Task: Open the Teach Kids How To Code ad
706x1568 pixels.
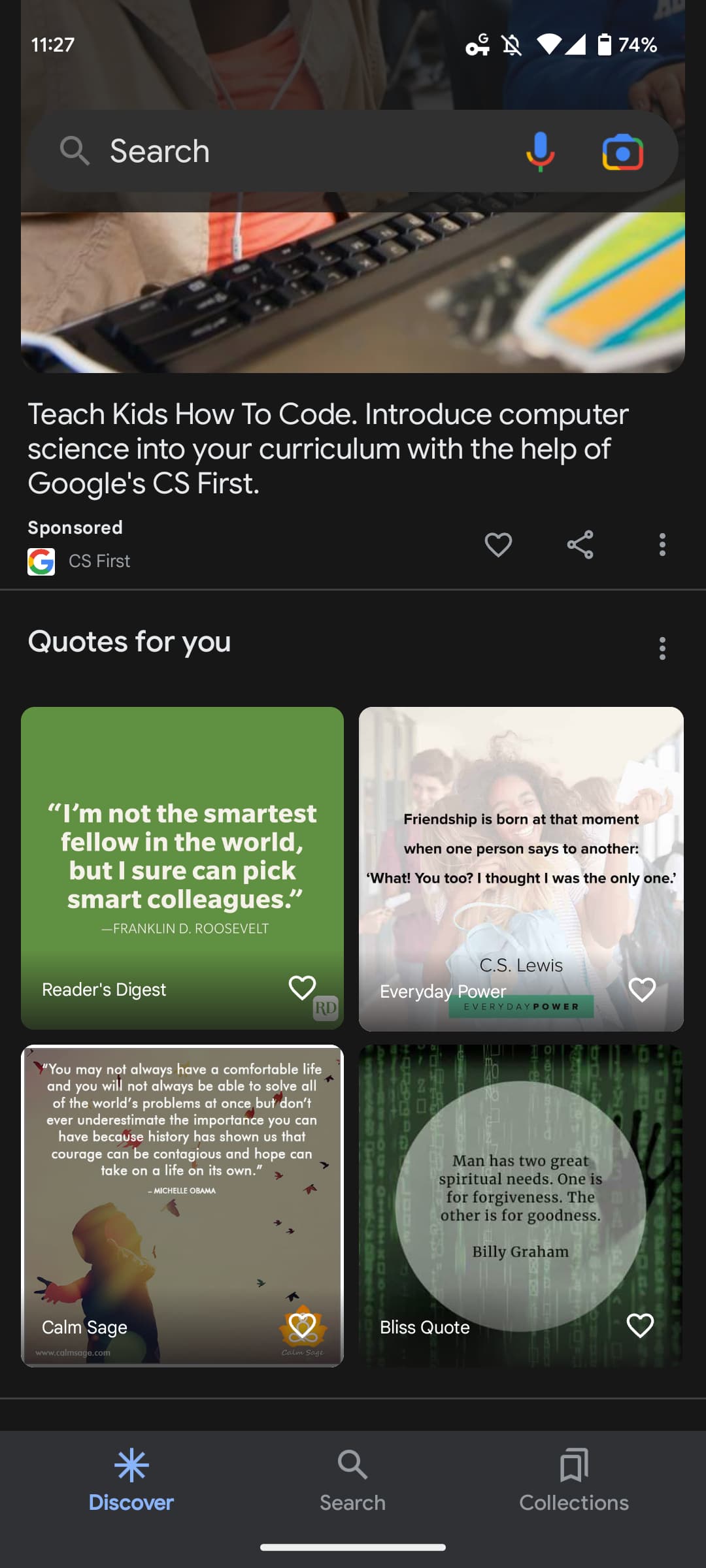Action: [327, 449]
